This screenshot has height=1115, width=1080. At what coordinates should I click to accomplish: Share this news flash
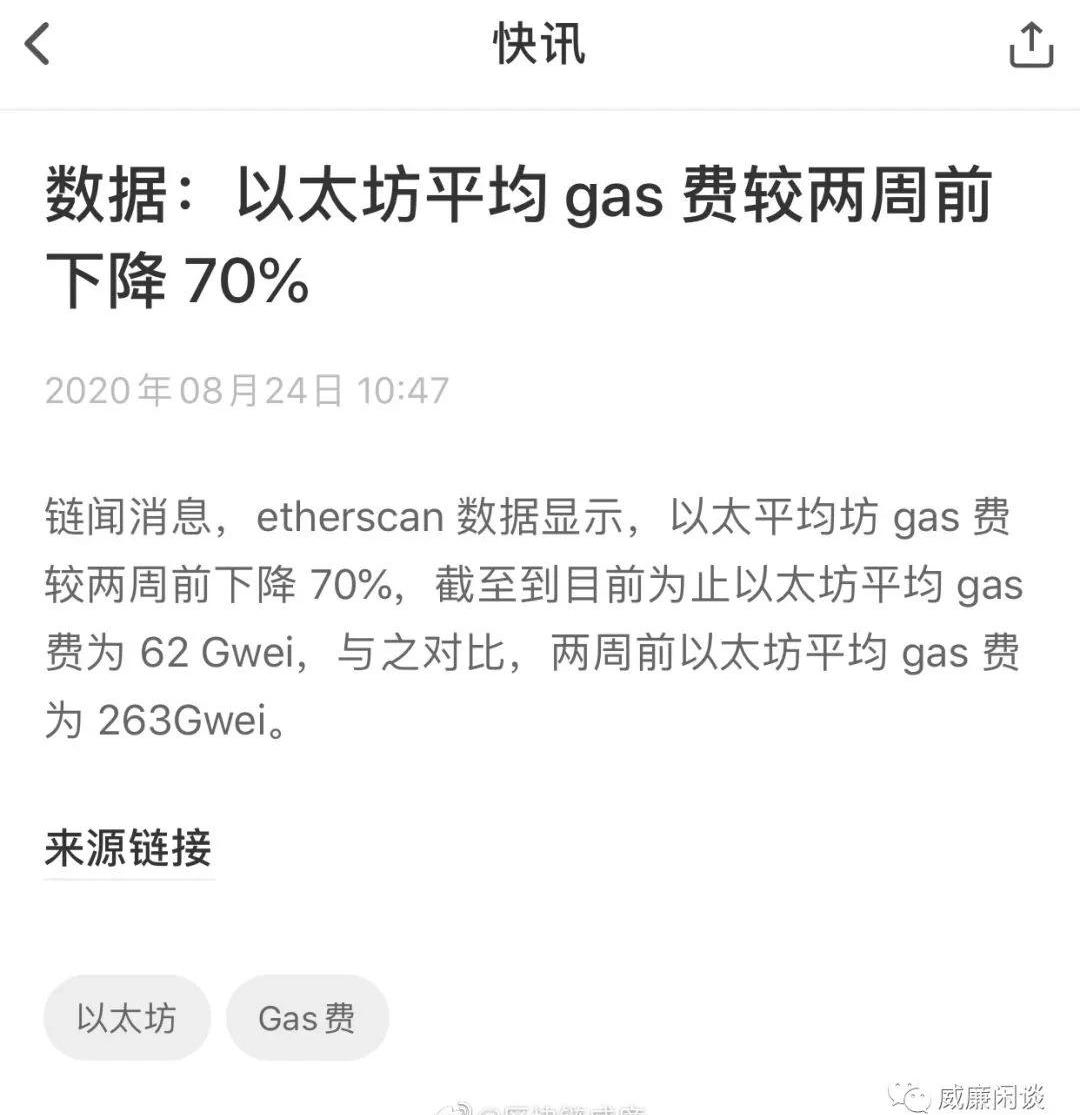[x=1031, y=46]
